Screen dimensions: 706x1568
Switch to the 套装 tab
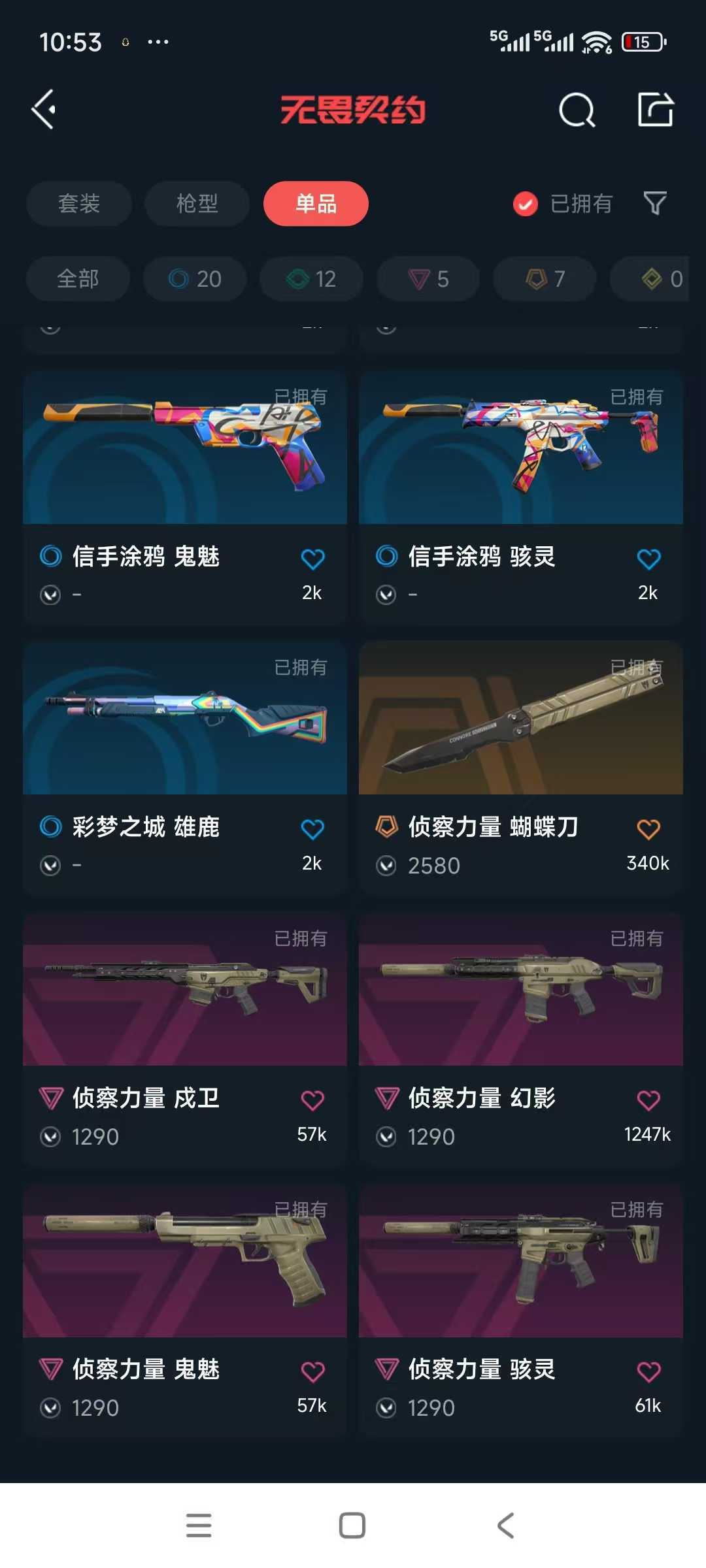[x=79, y=203]
